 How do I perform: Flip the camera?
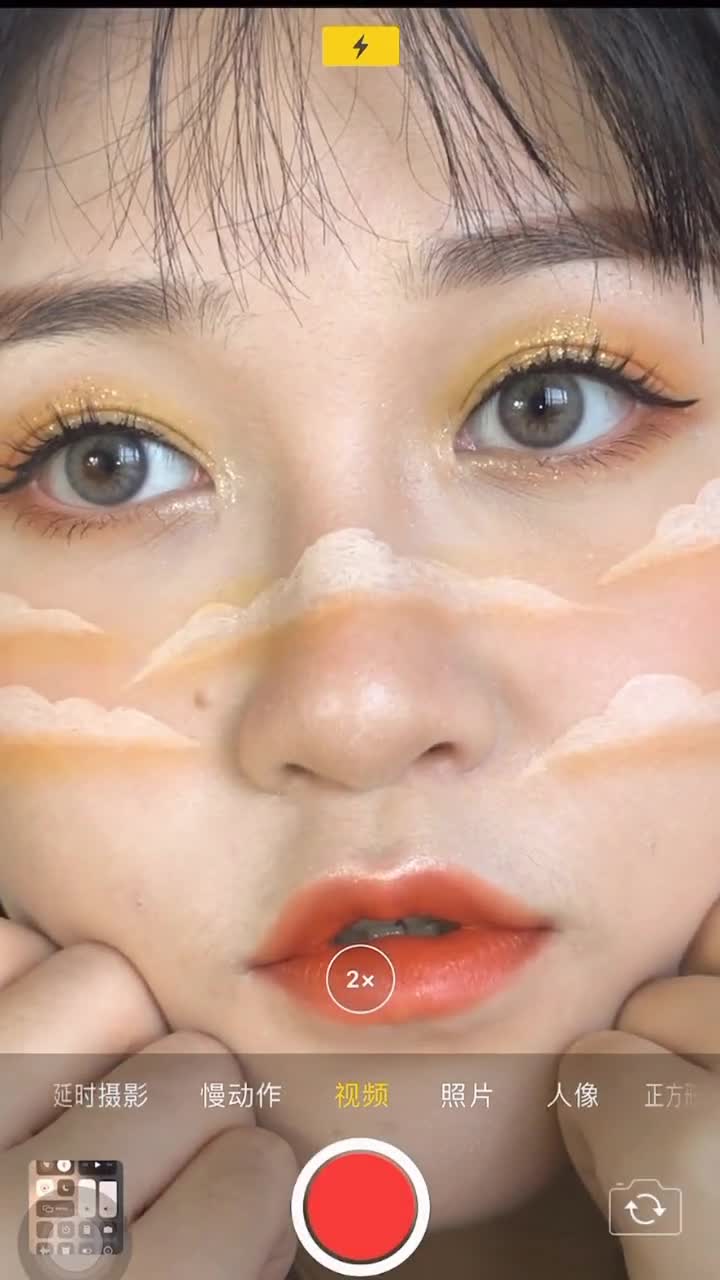point(645,1209)
